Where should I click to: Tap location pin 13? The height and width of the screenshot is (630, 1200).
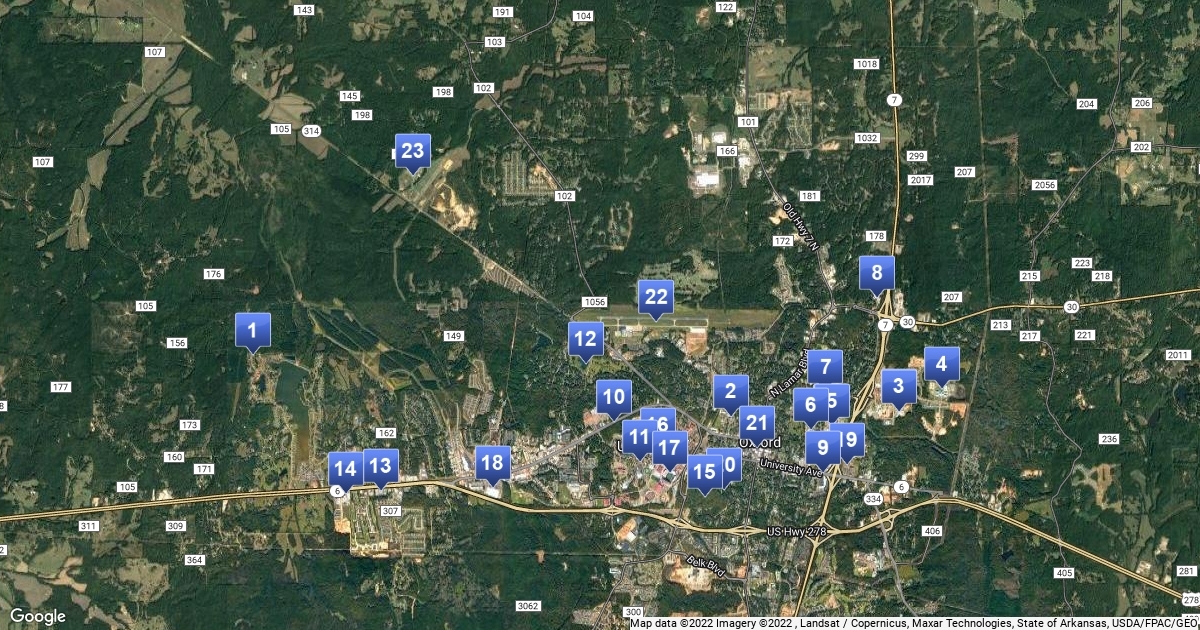(x=380, y=465)
